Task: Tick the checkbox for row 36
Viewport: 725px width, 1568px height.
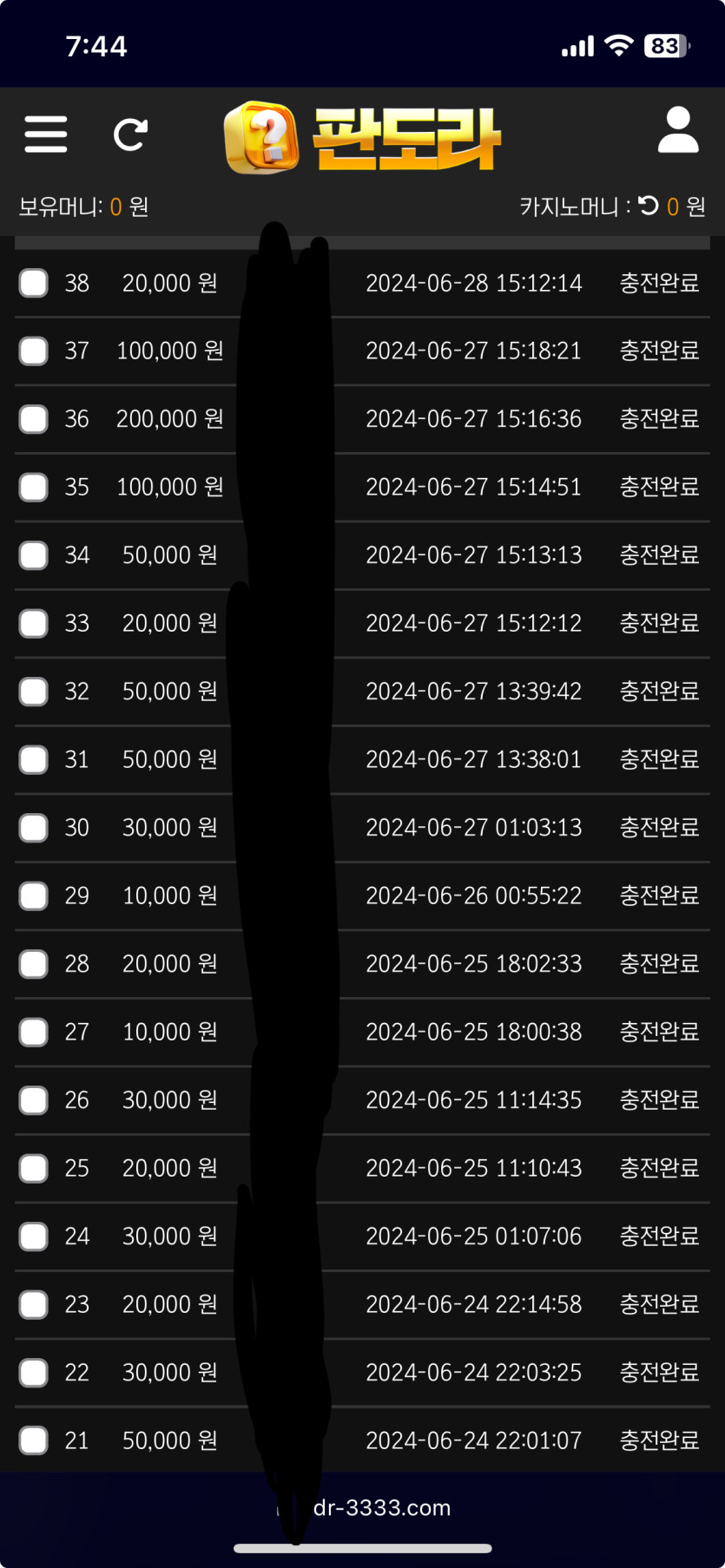Action: 34,419
